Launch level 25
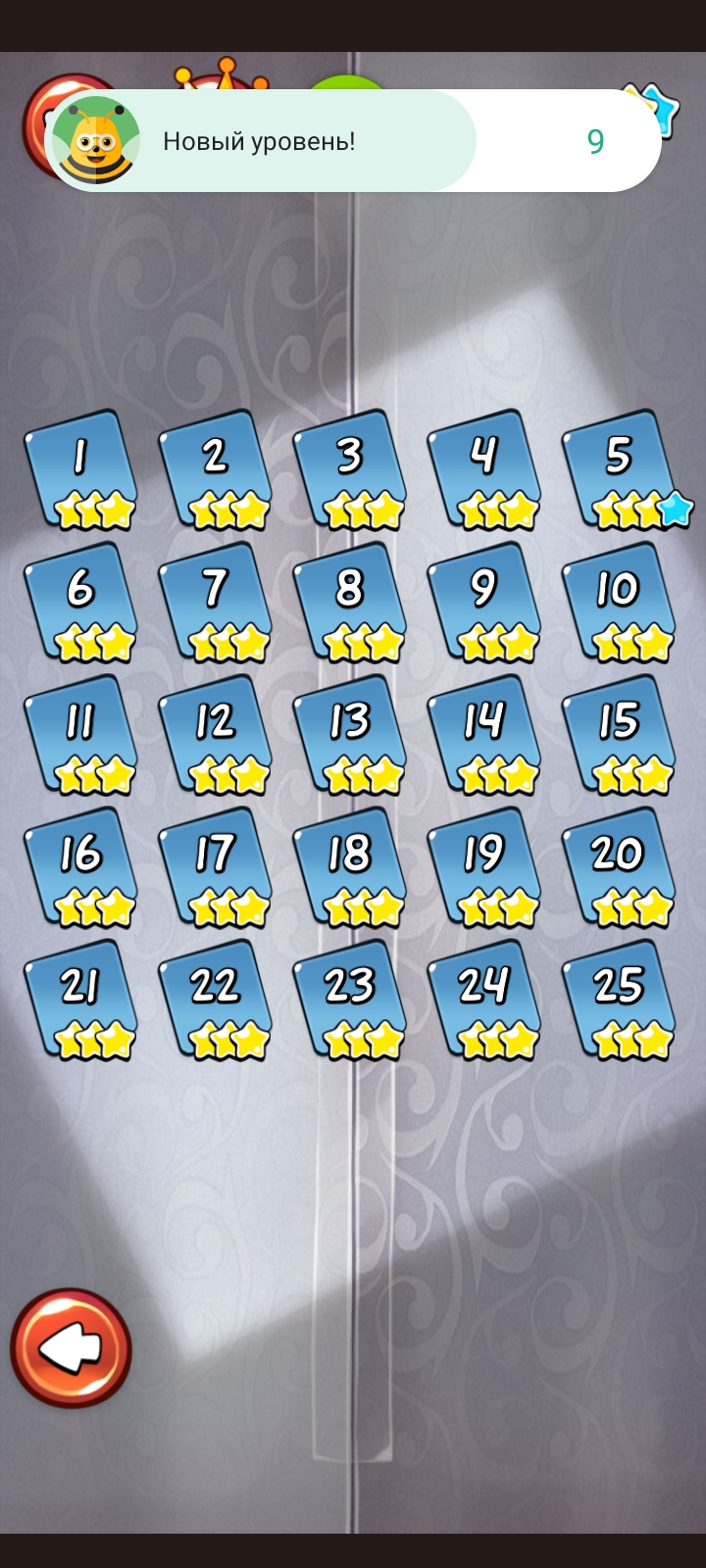The image size is (706, 1568). point(620,1000)
